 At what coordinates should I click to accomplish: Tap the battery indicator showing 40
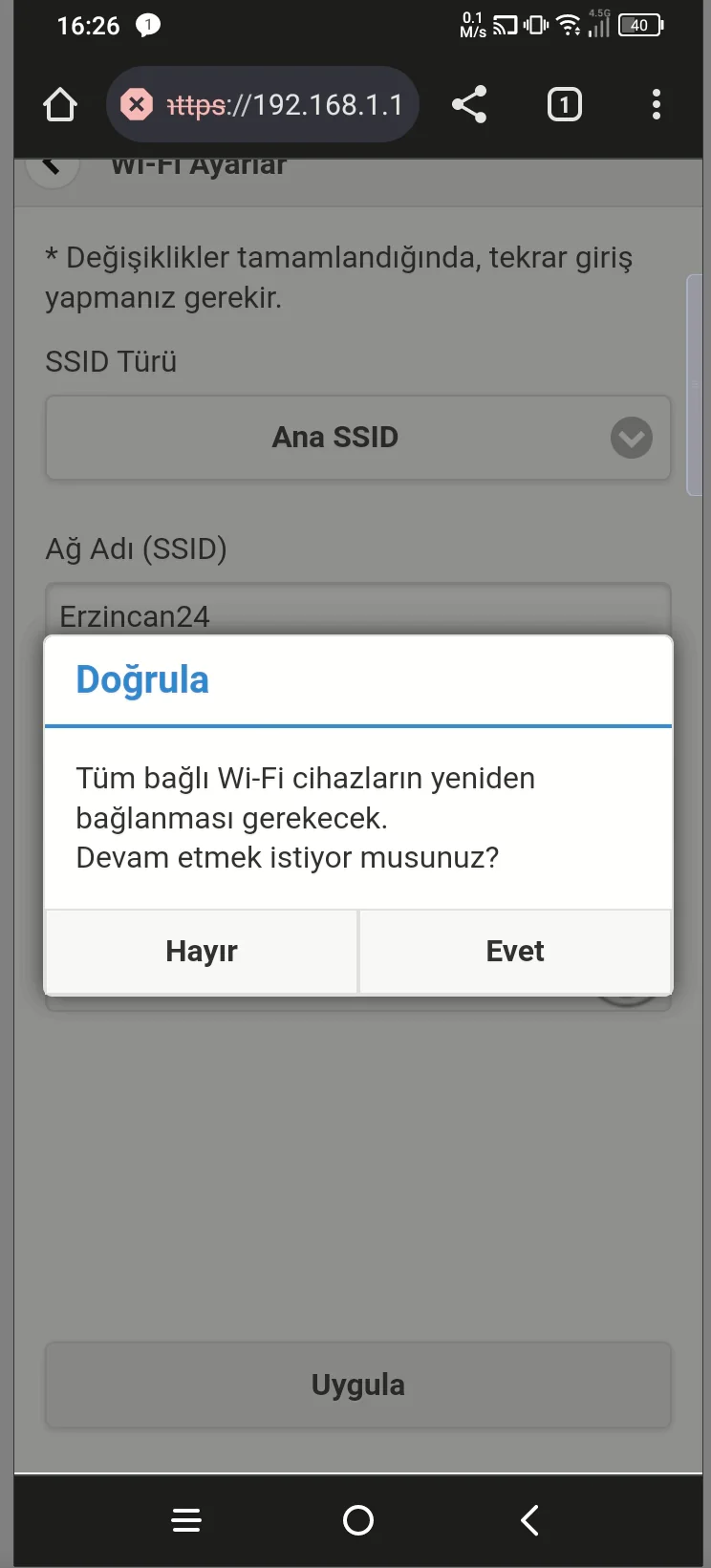coord(640,26)
